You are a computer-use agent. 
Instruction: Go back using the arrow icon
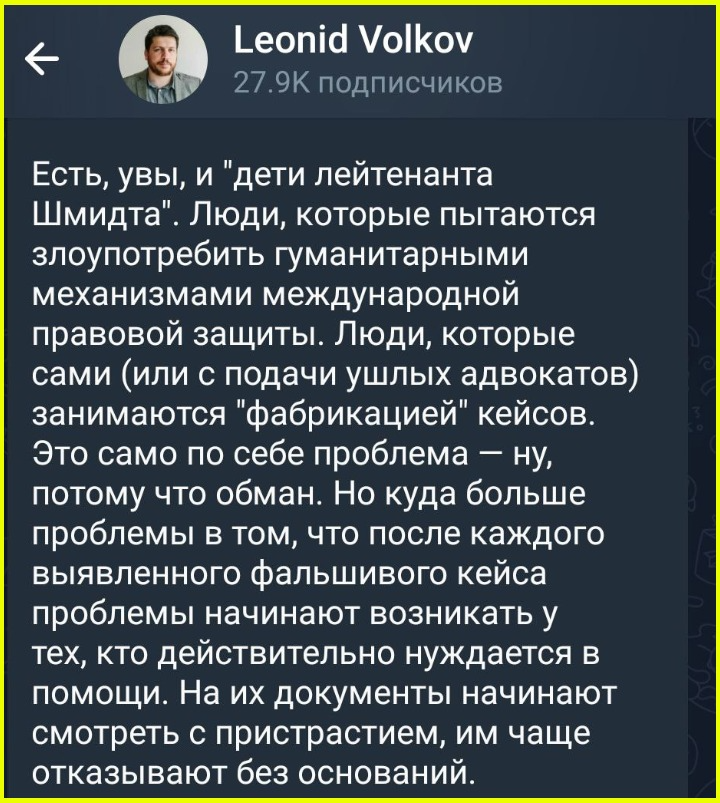coord(42,62)
